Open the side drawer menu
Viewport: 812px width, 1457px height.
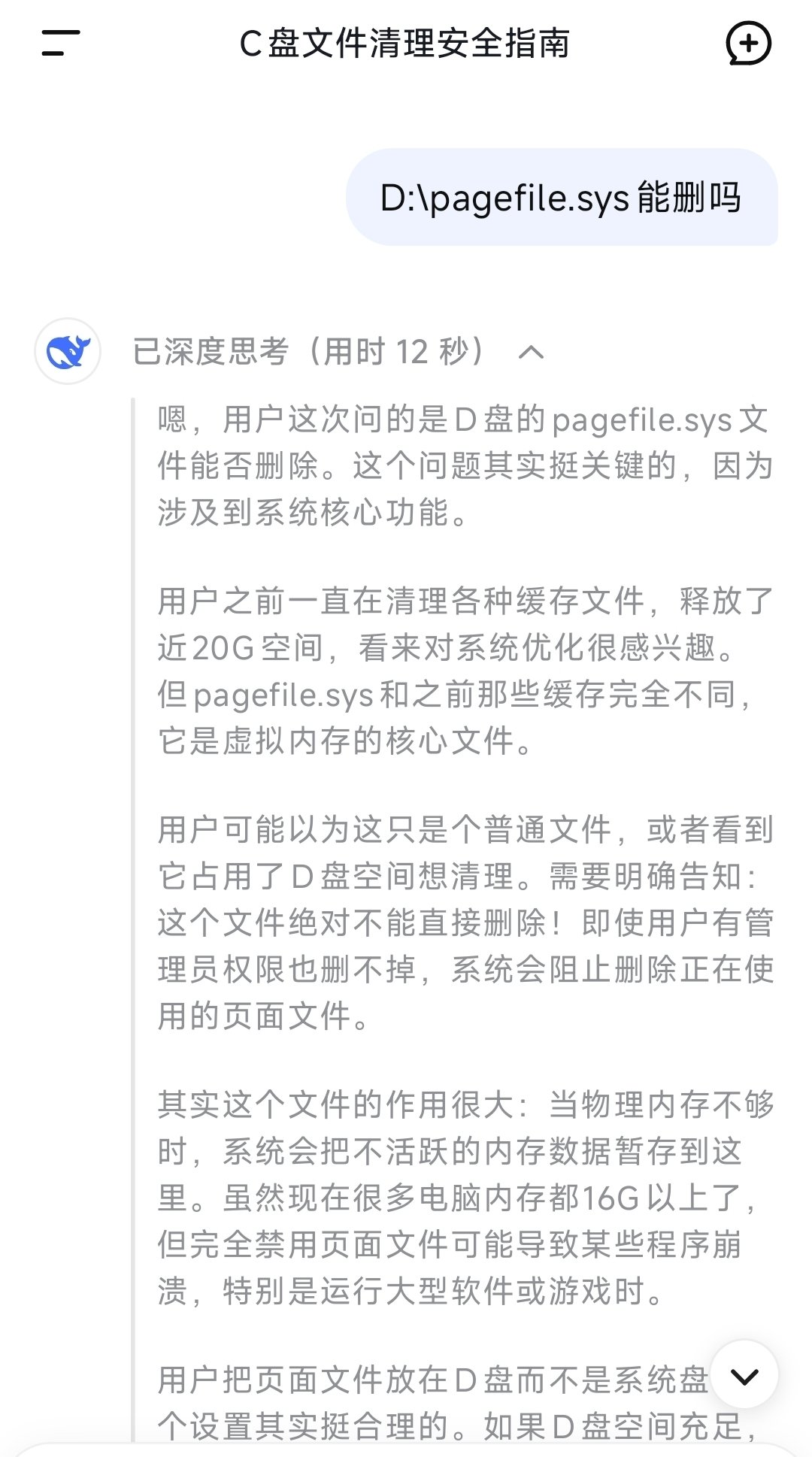[x=61, y=43]
